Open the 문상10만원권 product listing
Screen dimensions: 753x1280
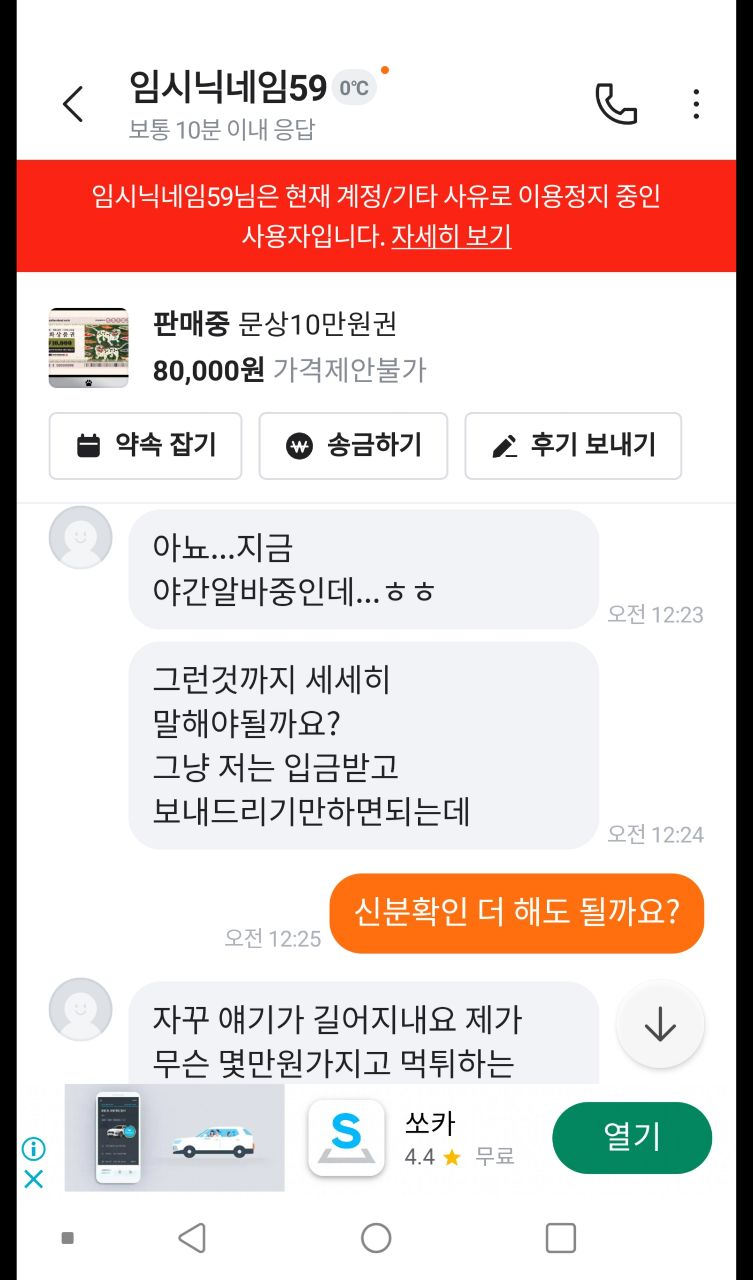point(376,346)
